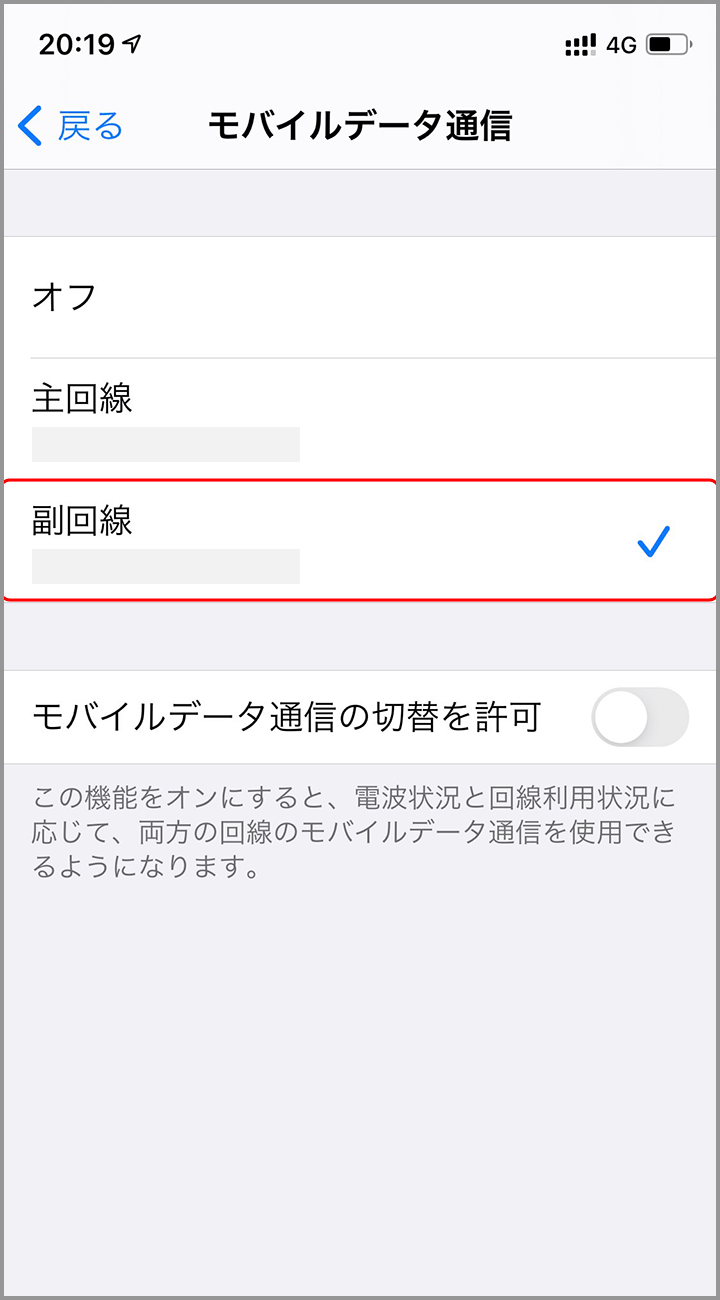
Task: Go back with the 戻る button
Action: click(x=71, y=127)
